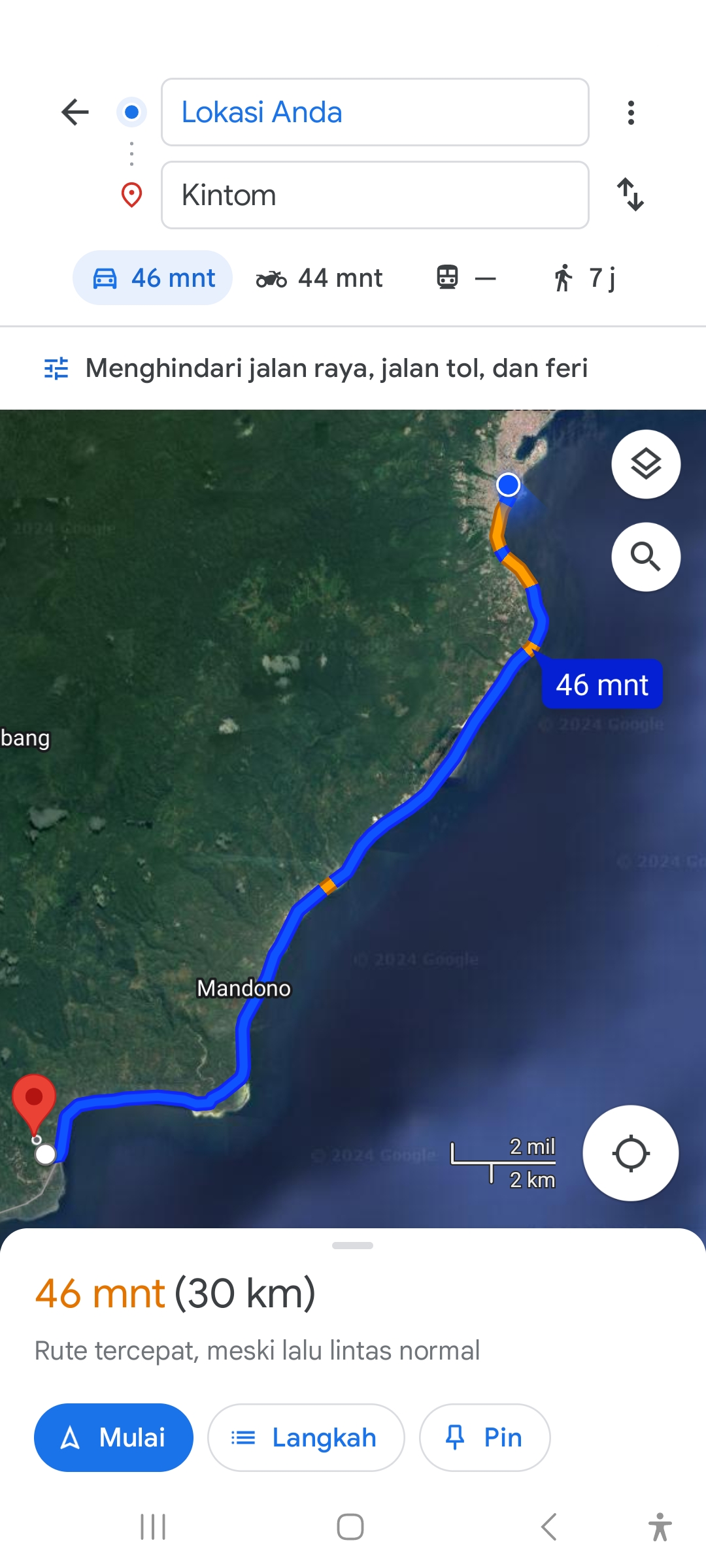This screenshot has height=1568, width=706.
Task: Go back using the top-left arrow
Action: [x=75, y=112]
